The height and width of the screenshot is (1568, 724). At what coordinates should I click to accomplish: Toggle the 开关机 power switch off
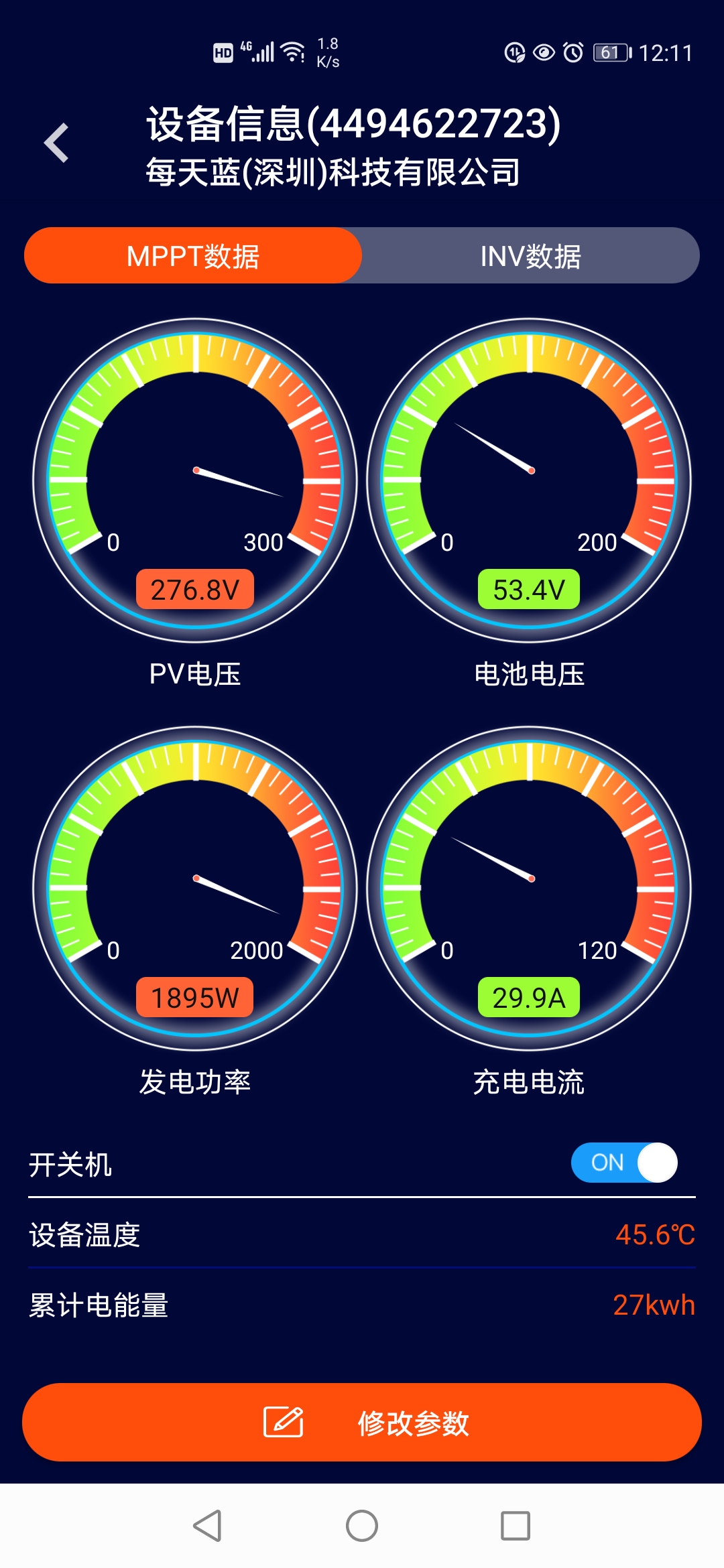click(x=624, y=1163)
